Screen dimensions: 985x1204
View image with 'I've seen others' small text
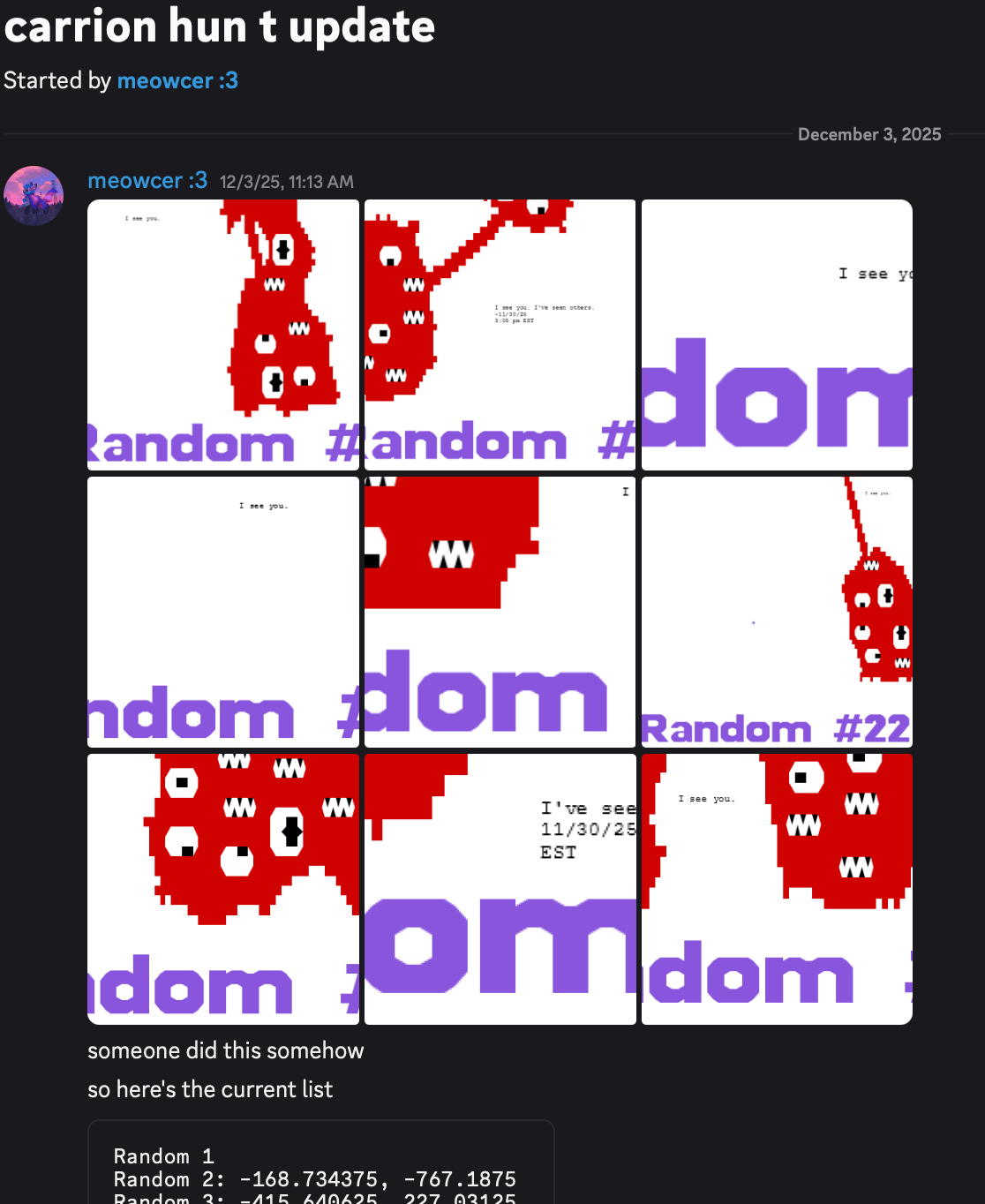click(500, 335)
